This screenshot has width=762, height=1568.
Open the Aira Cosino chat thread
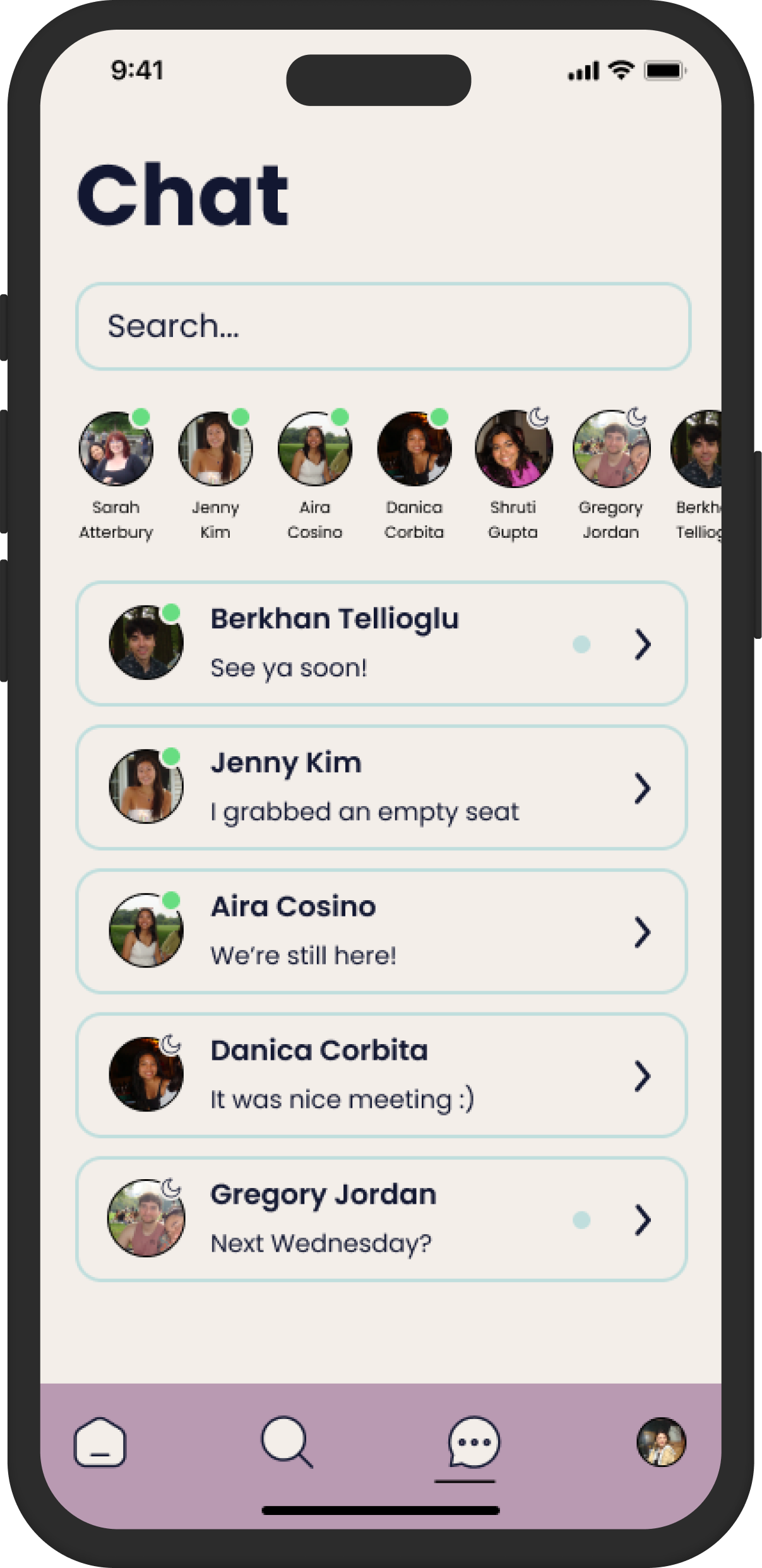(381, 931)
